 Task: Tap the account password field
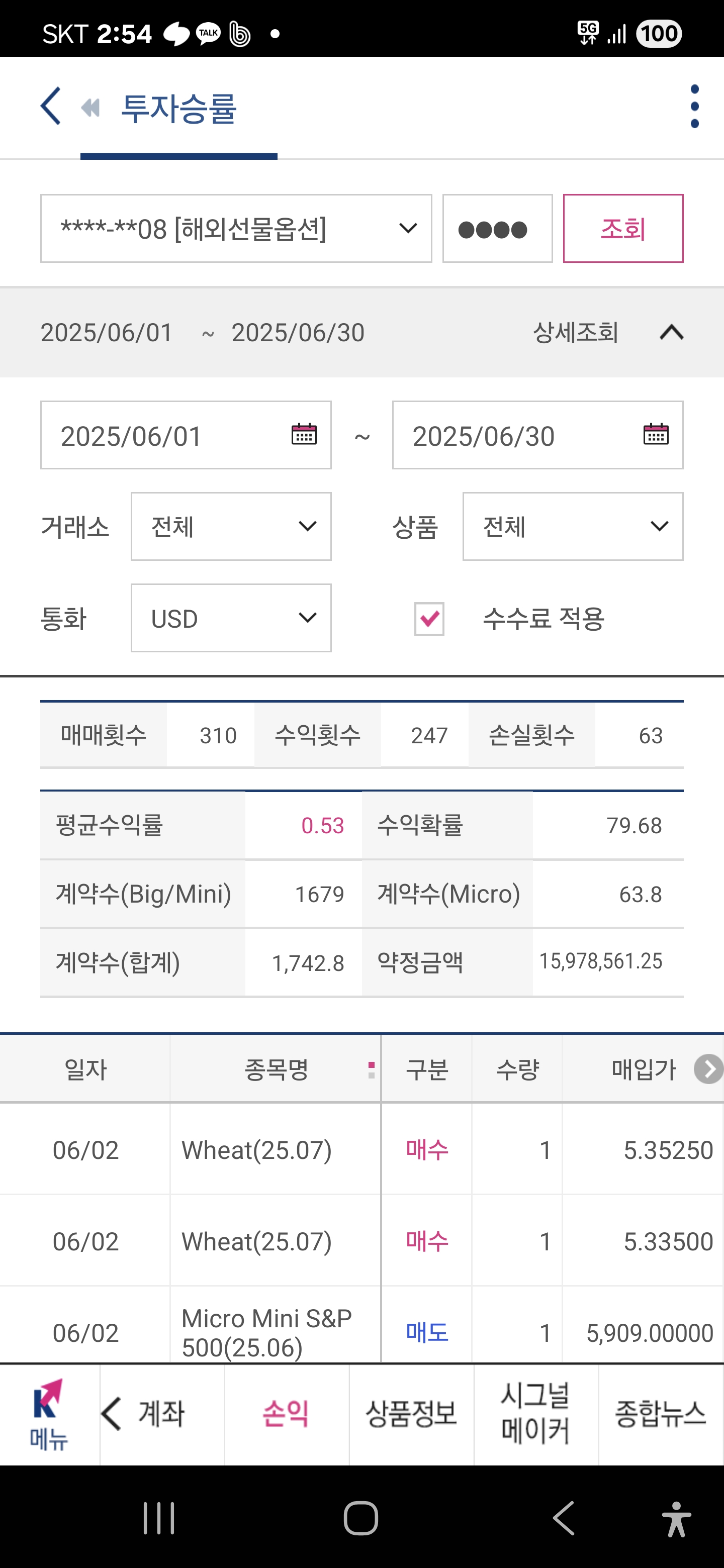tap(497, 229)
